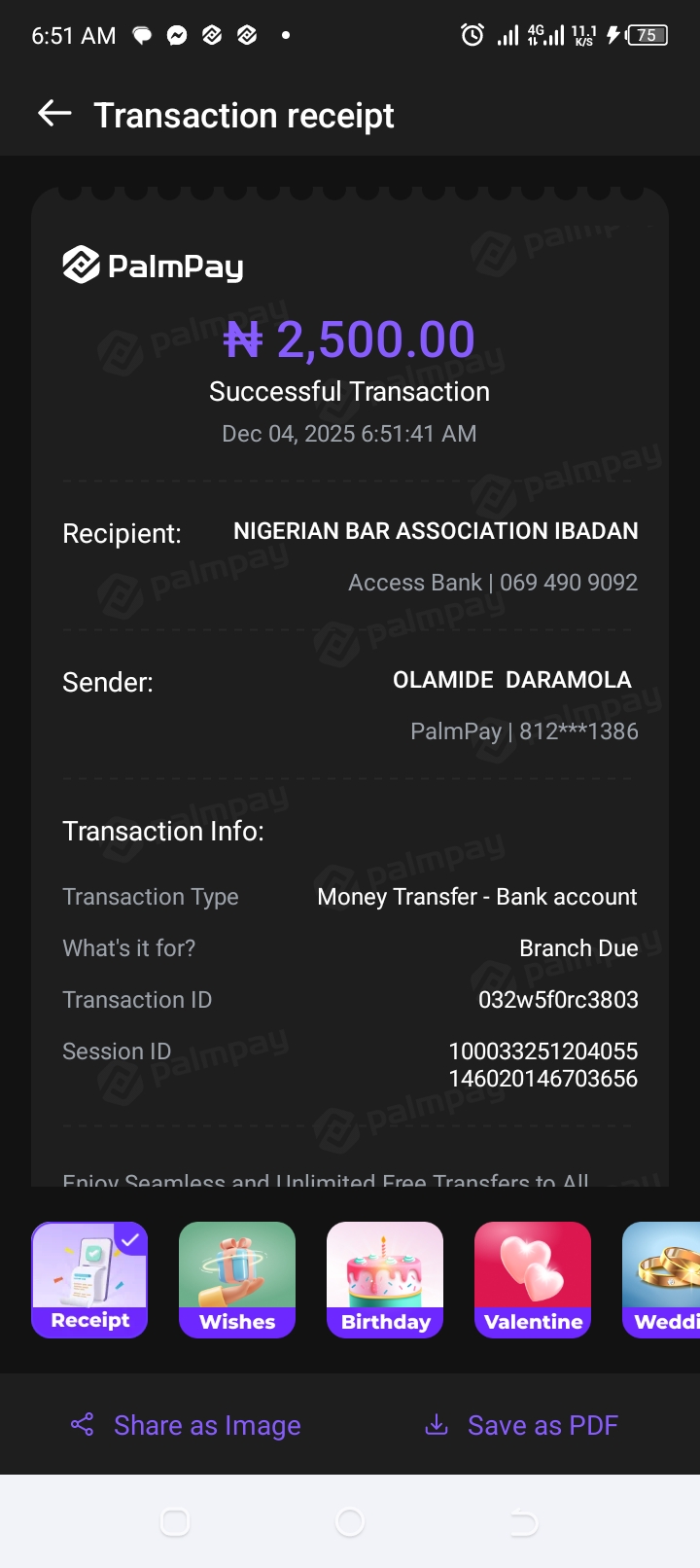The image size is (700, 1568).
Task: Go to the home screen
Action: [x=350, y=1522]
